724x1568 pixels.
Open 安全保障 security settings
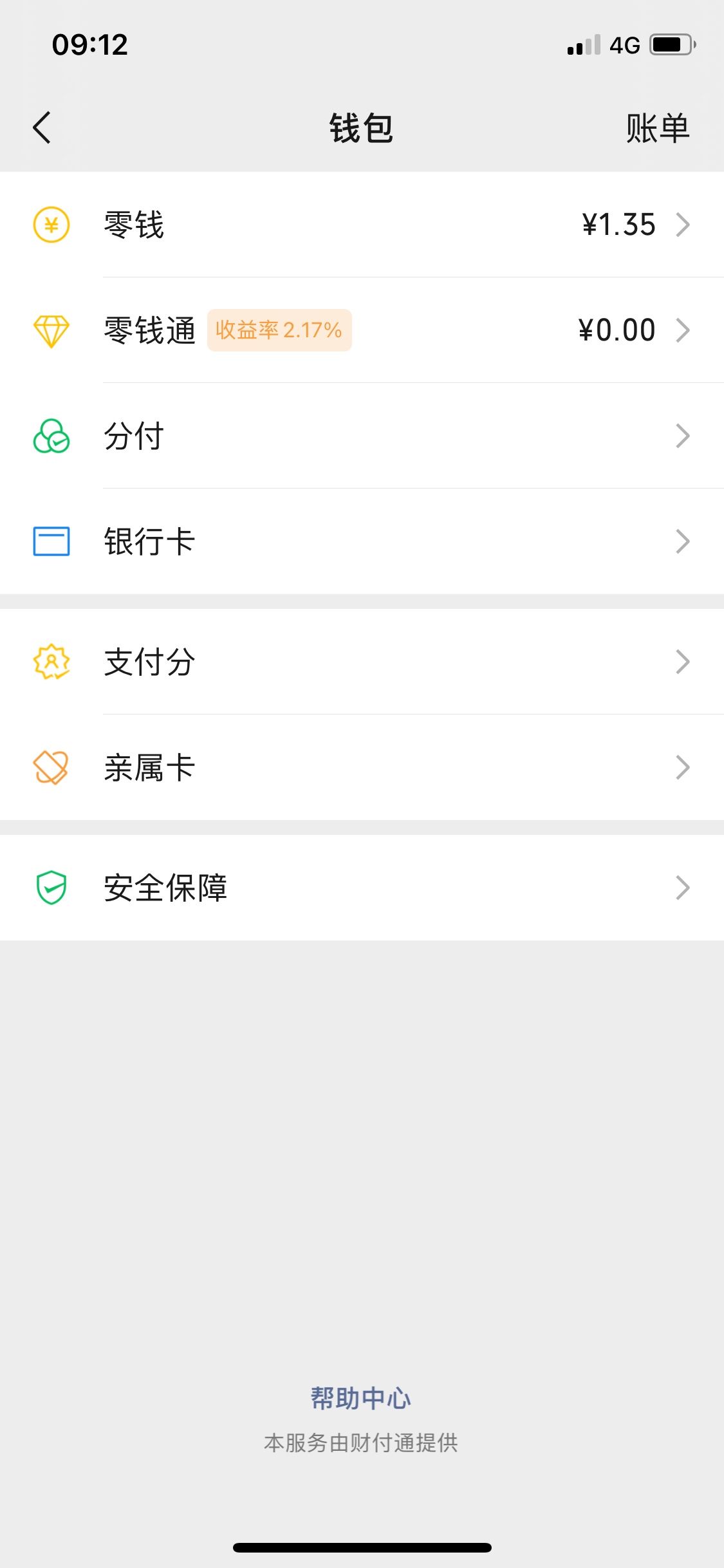point(362,888)
